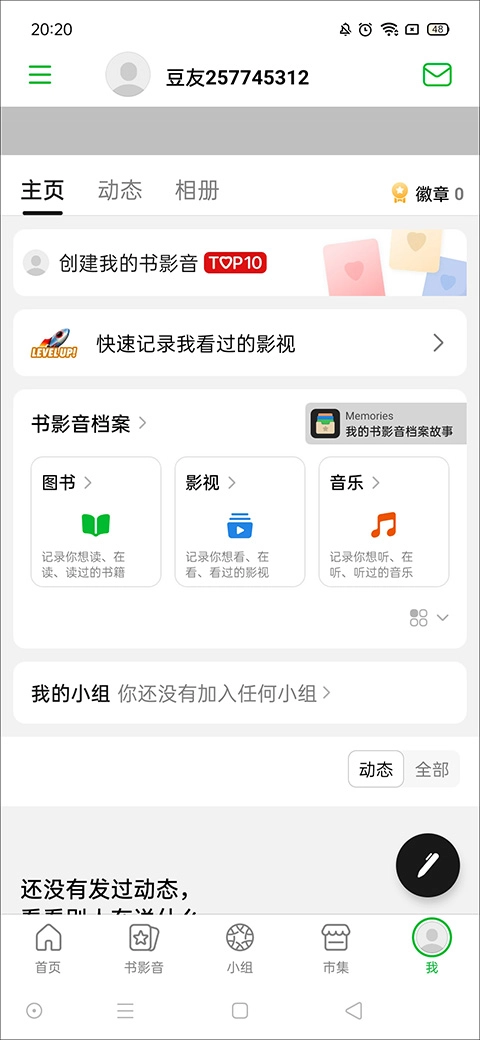The image size is (480, 1040).
Task: Open the 徽章 badges page
Action: tap(428, 194)
